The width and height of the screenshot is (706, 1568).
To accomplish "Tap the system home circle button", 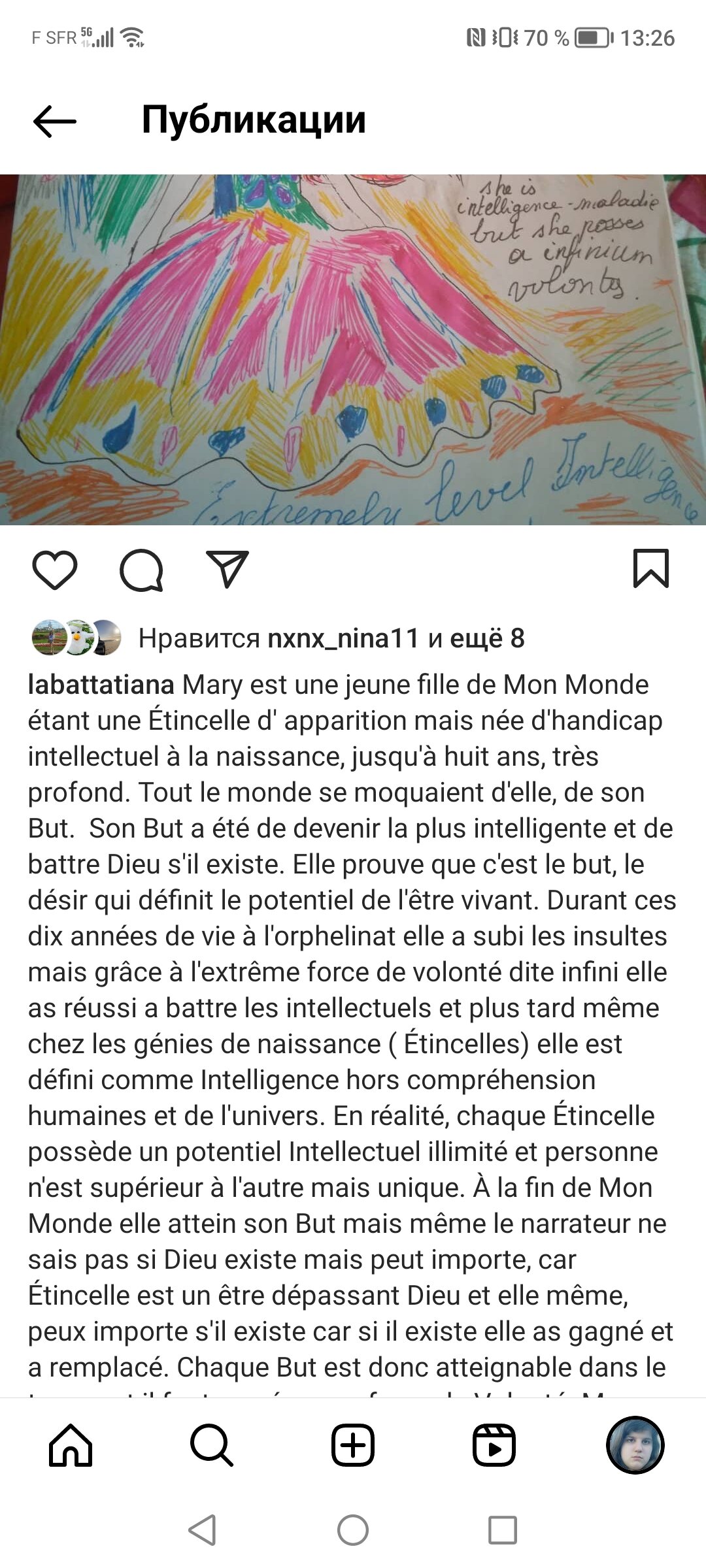I will (x=353, y=1530).
